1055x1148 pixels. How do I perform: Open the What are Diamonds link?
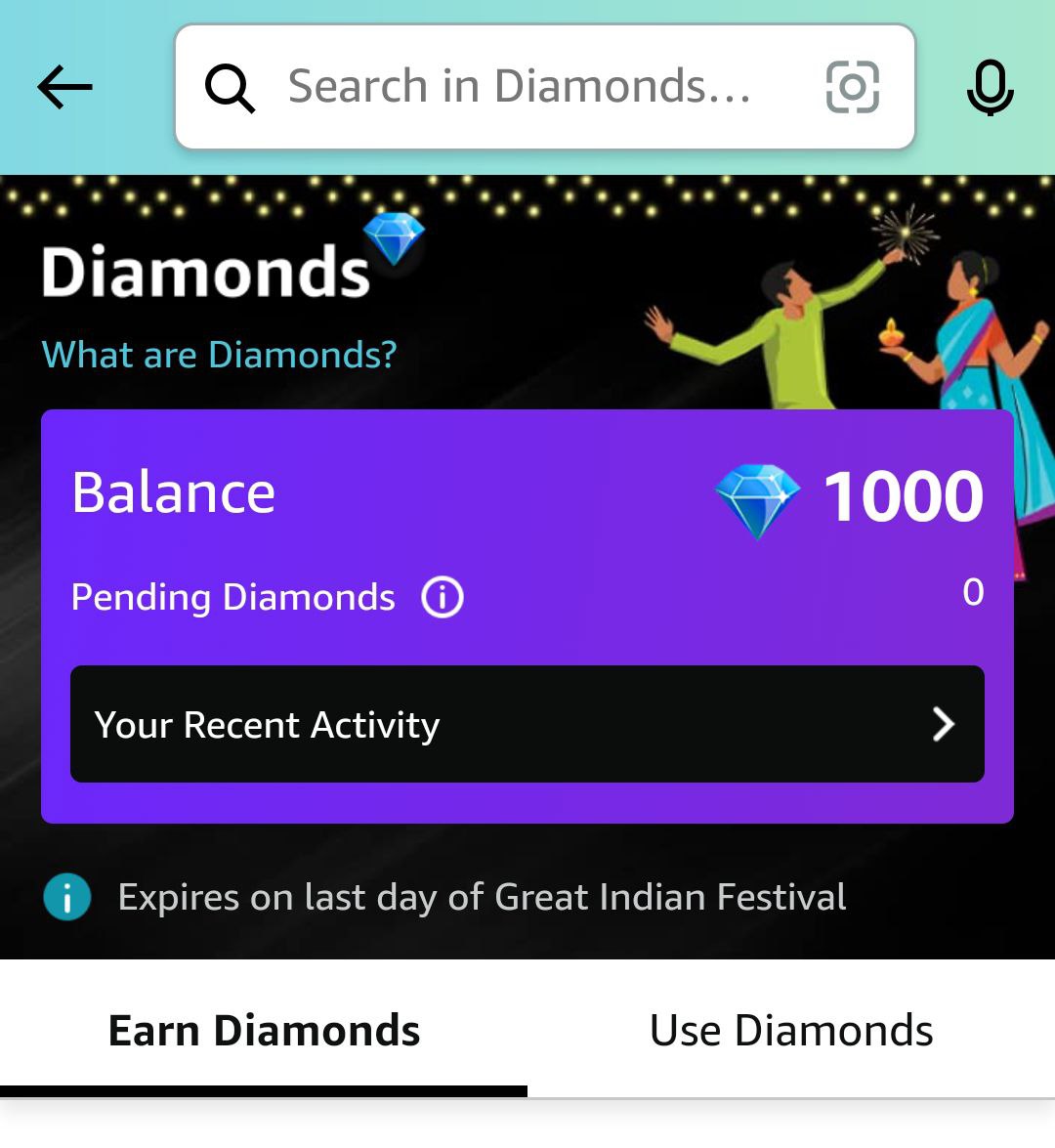[220, 355]
